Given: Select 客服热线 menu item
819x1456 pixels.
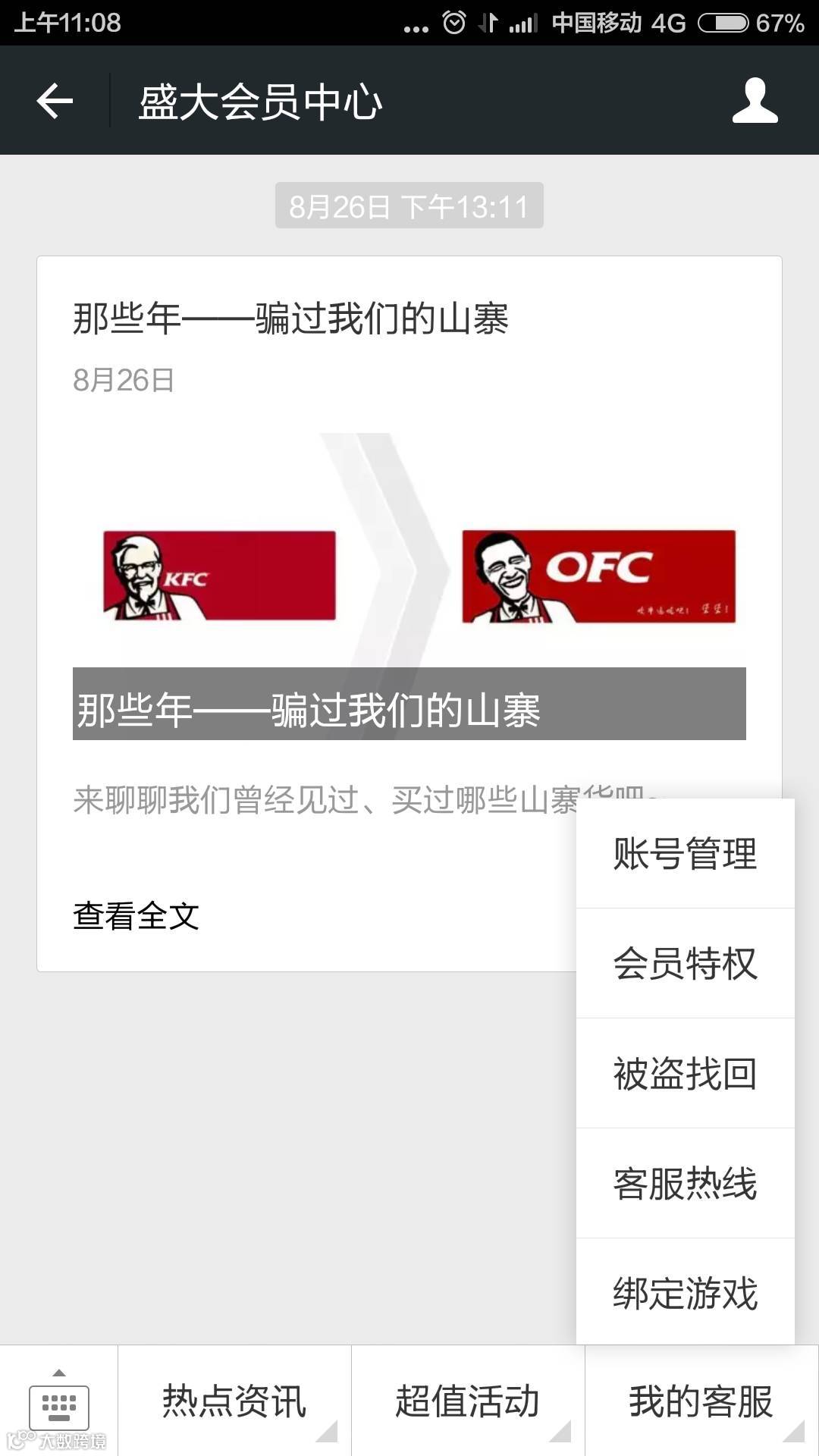Looking at the screenshot, I should coord(685,1184).
